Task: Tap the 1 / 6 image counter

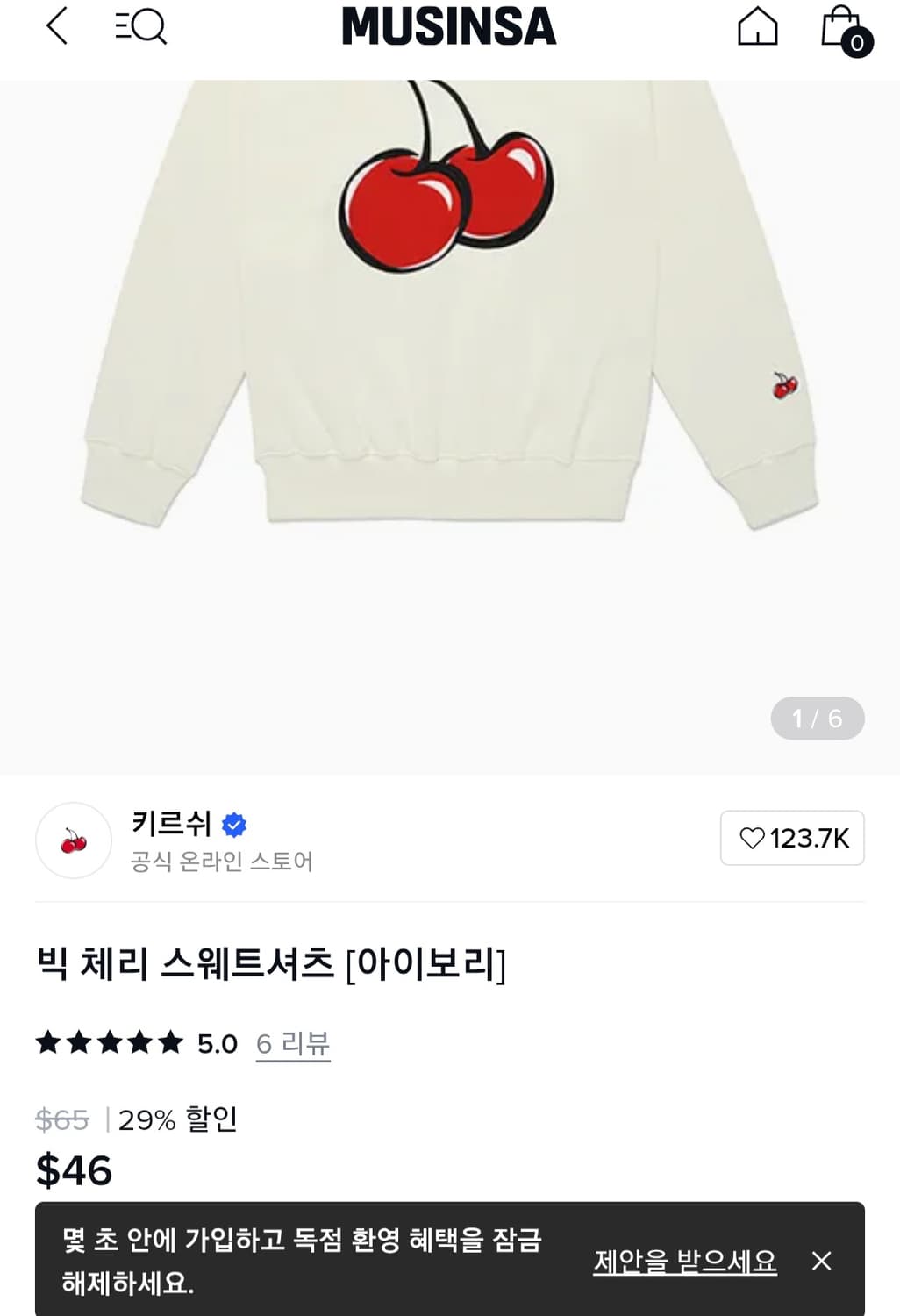Action: pos(815,718)
